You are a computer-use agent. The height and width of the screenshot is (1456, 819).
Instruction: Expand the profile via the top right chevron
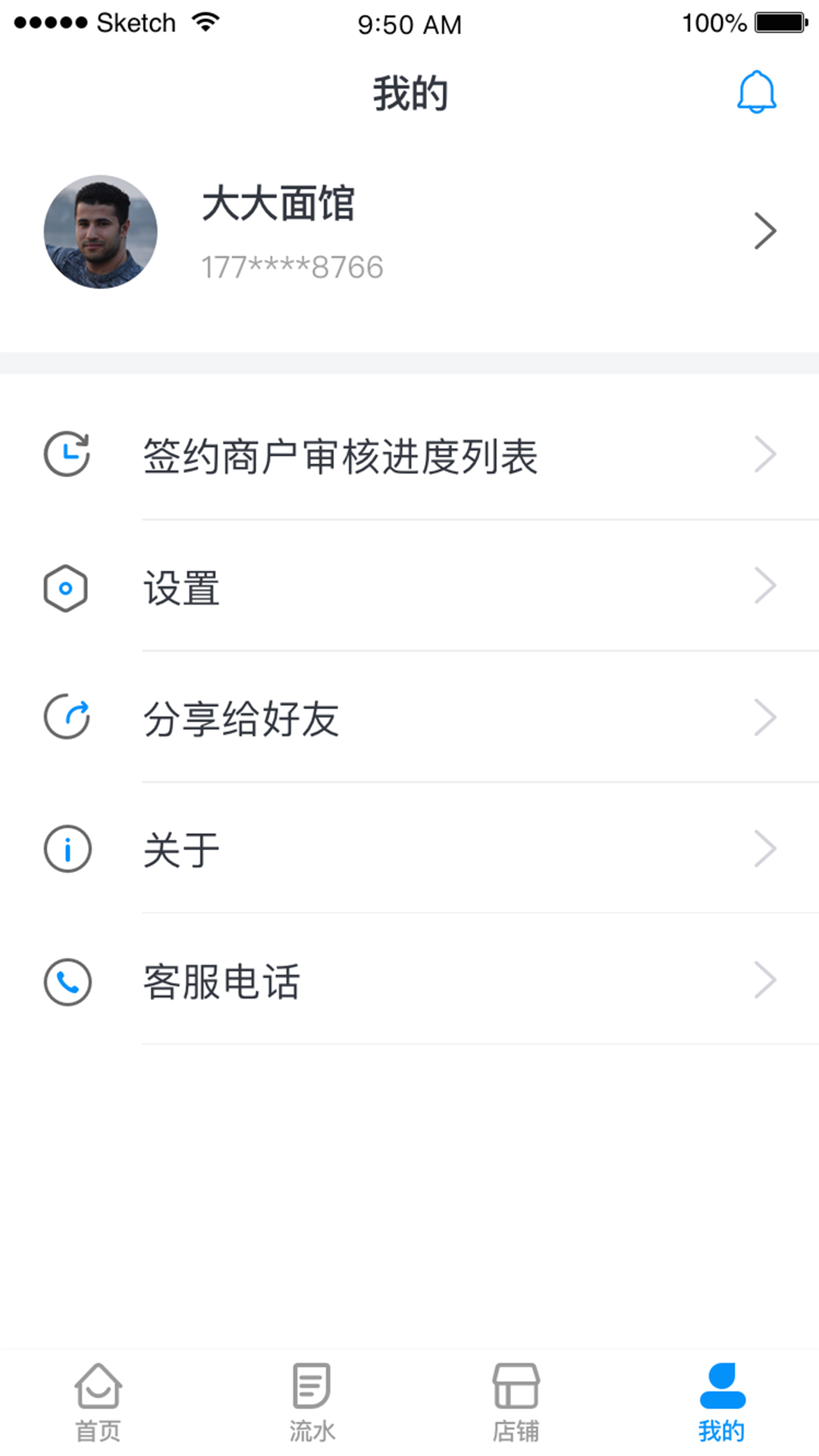point(764,231)
